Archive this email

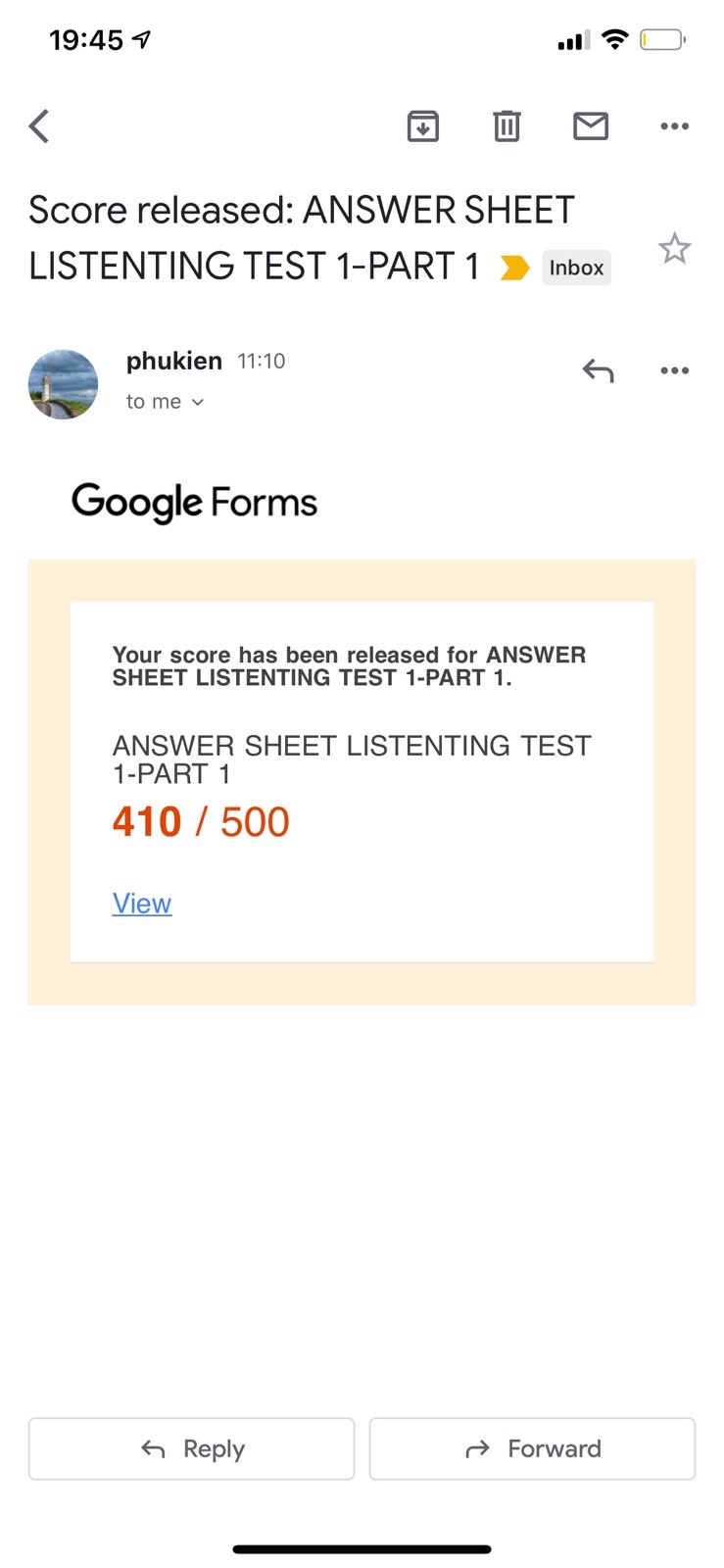coord(422,126)
